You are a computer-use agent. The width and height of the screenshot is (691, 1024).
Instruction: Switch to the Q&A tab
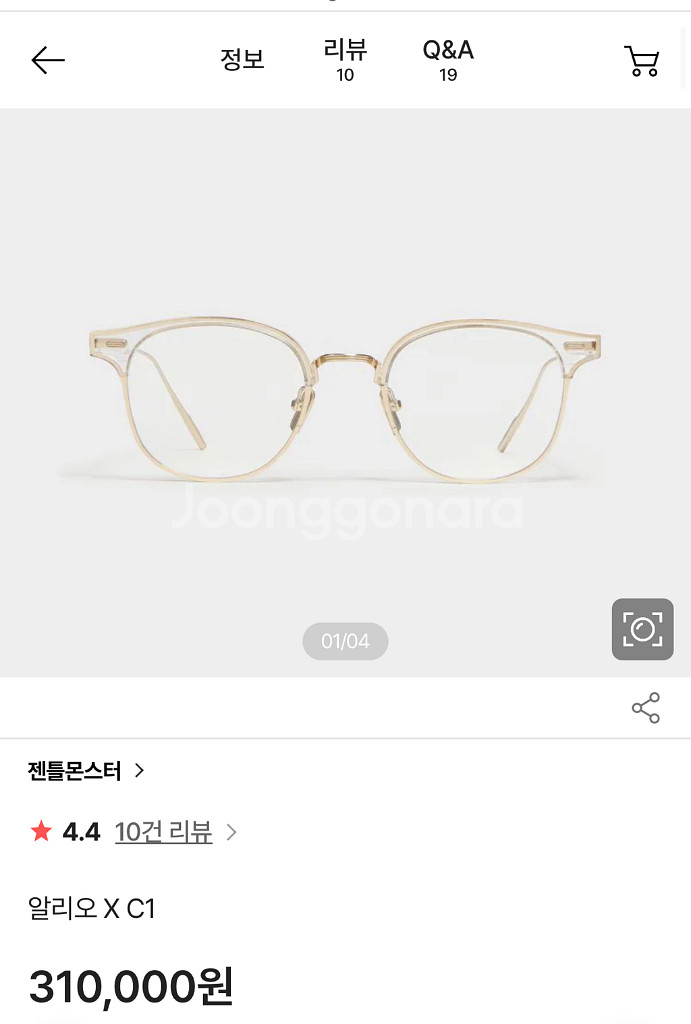click(448, 59)
